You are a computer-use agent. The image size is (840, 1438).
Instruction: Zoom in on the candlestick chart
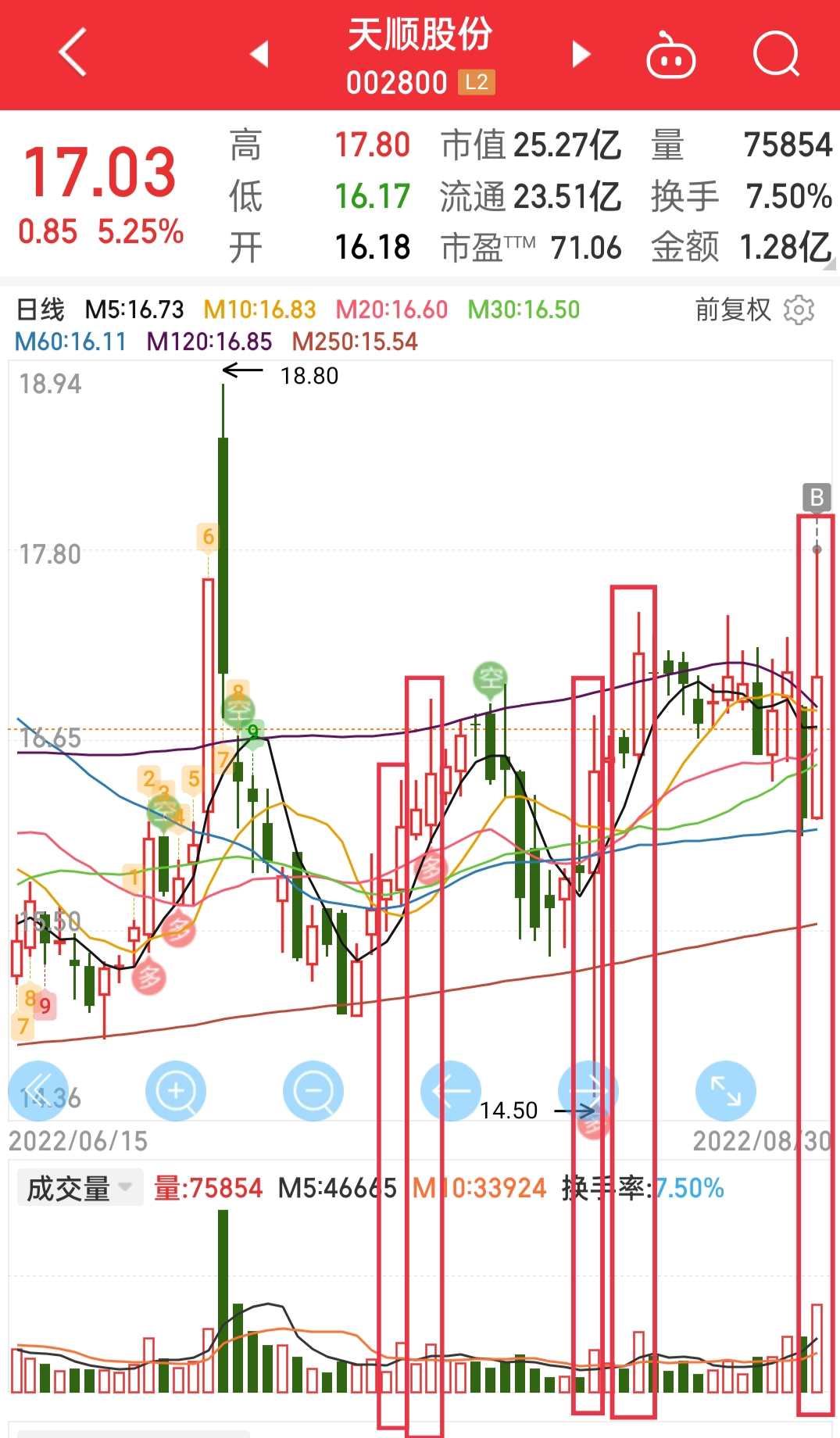175,1091
